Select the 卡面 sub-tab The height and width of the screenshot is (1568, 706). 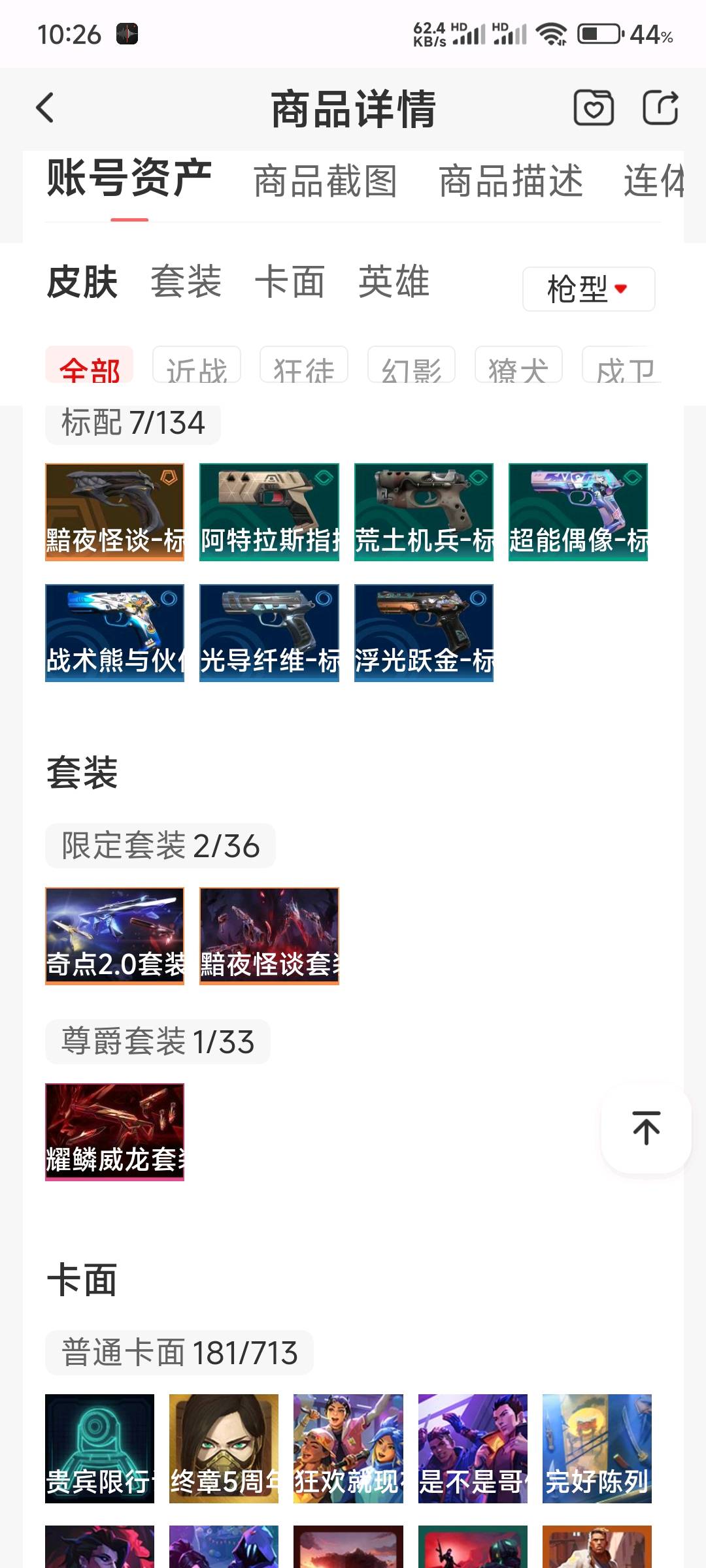coord(290,282)
